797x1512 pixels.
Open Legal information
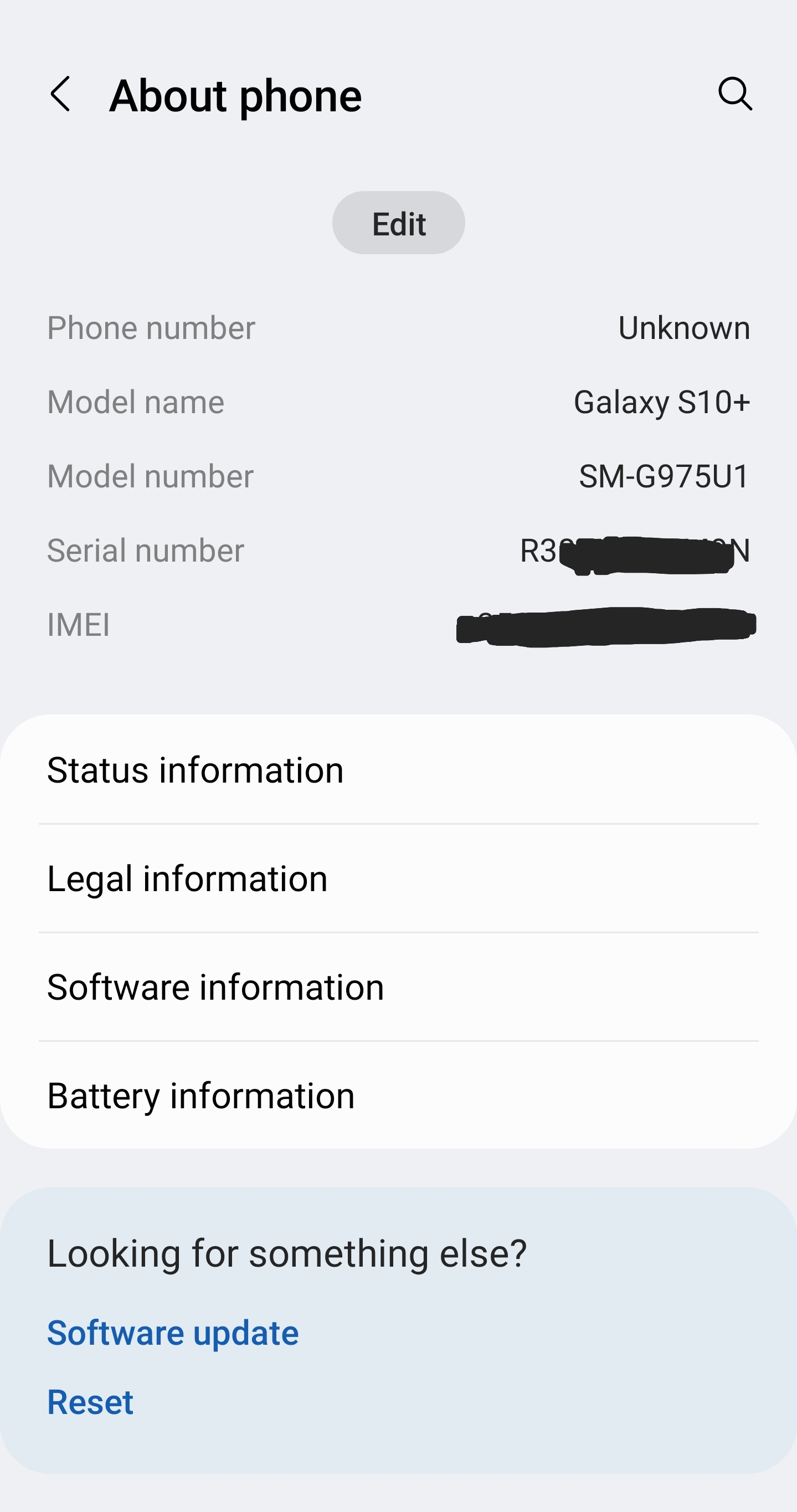click(399, 878)
